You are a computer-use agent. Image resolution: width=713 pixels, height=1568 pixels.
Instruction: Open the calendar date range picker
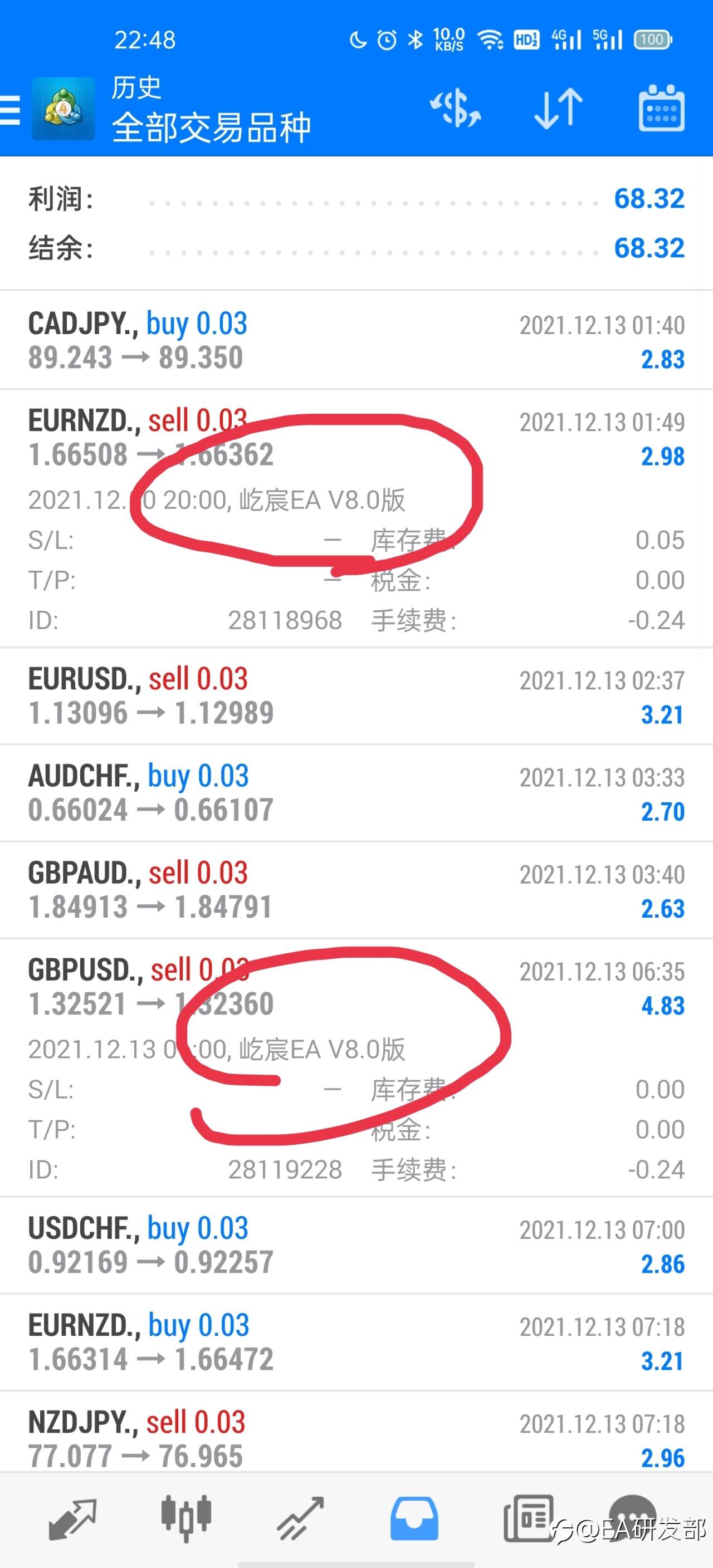pos(661,109)
